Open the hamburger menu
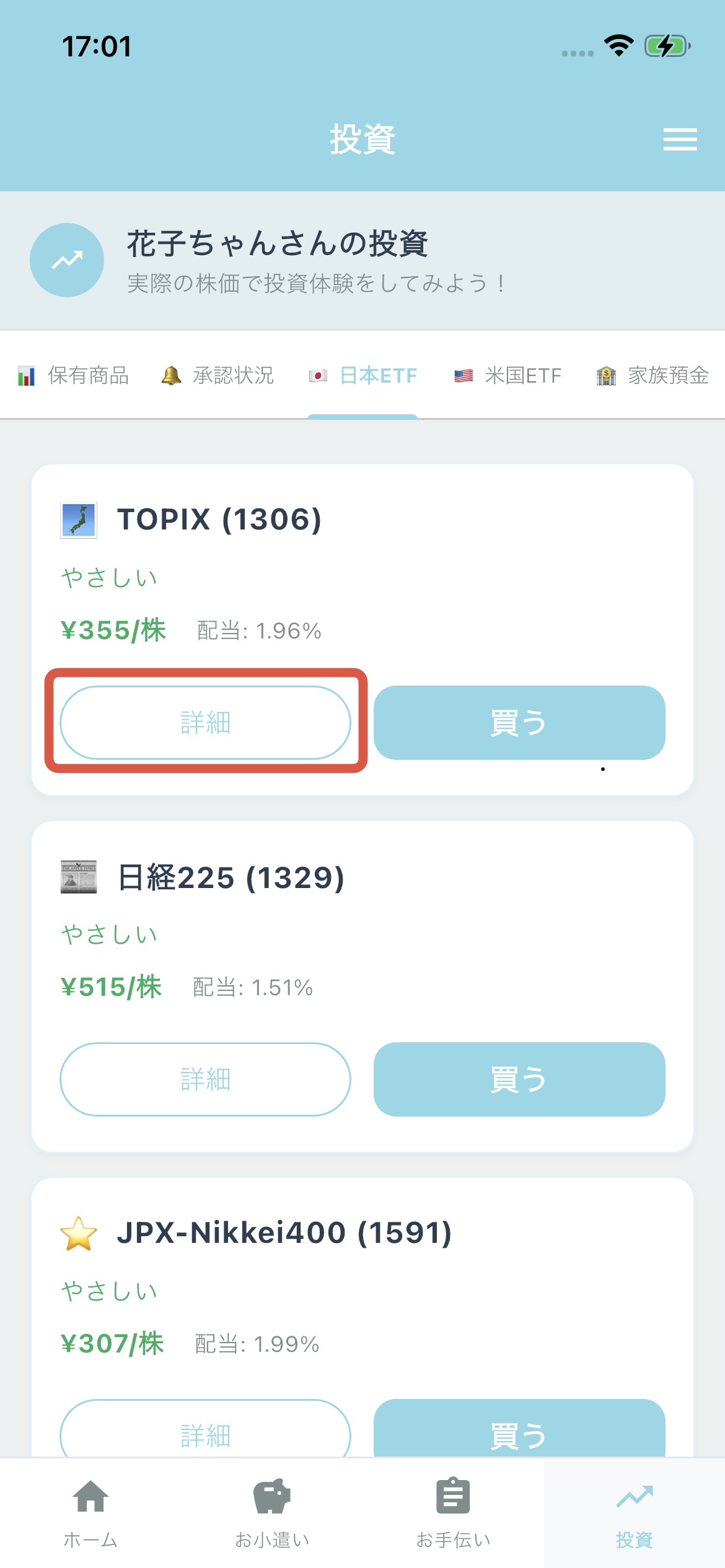 [680, 139]
